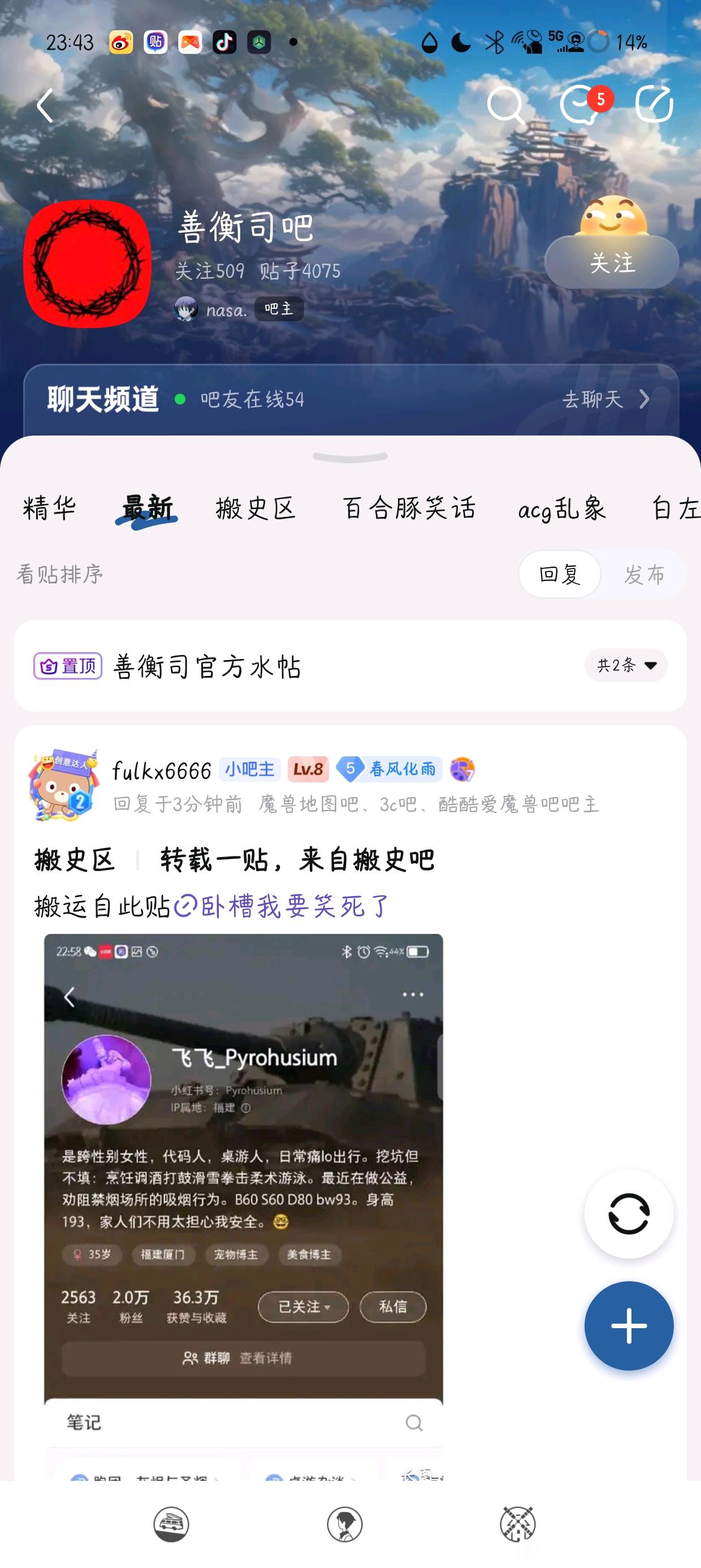Select the 最新 tab
The height and width of the screenshot is (1568, 701).
(x=146, y=509)
